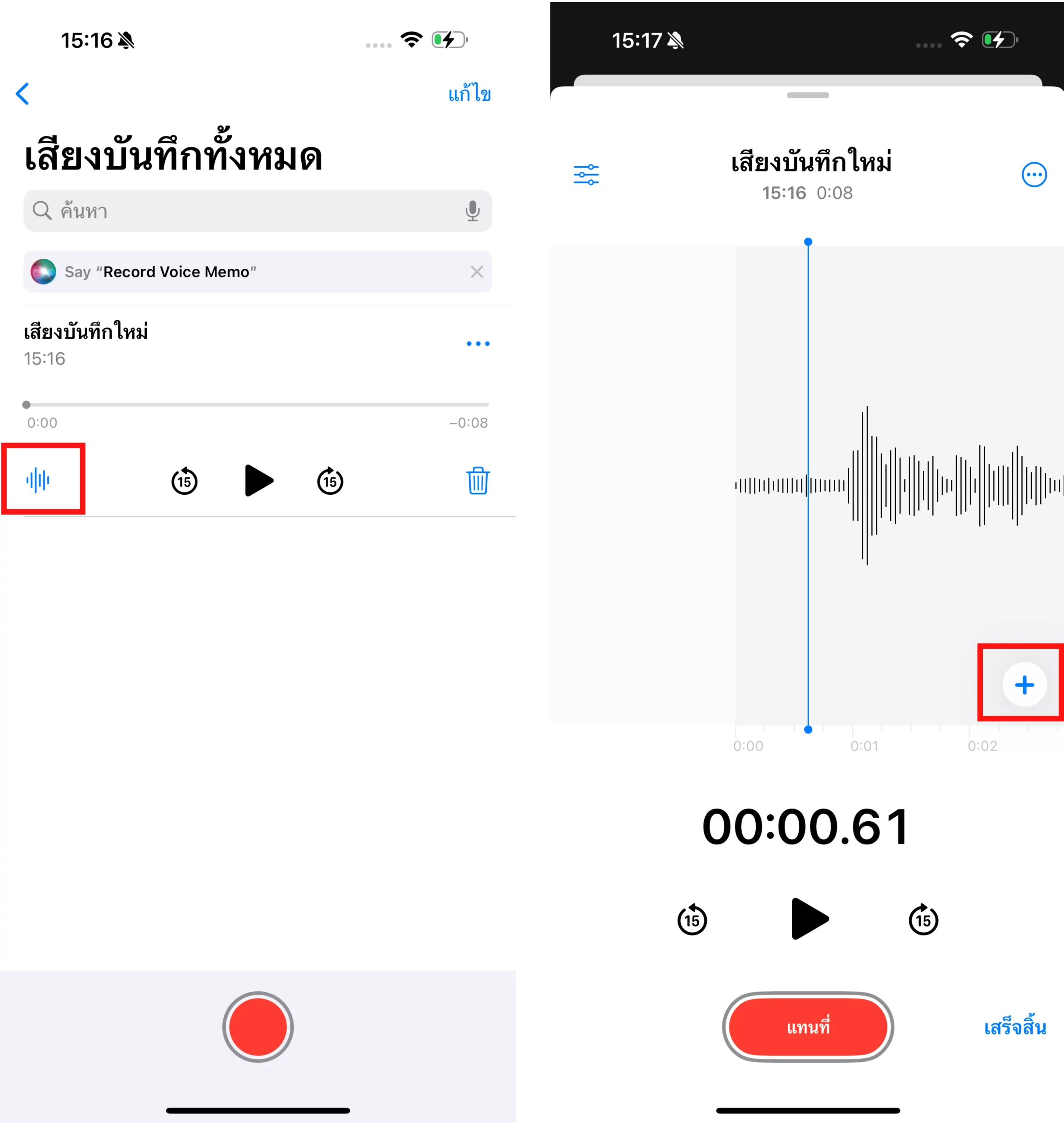Go back from the all recordings list

point(22,93)
